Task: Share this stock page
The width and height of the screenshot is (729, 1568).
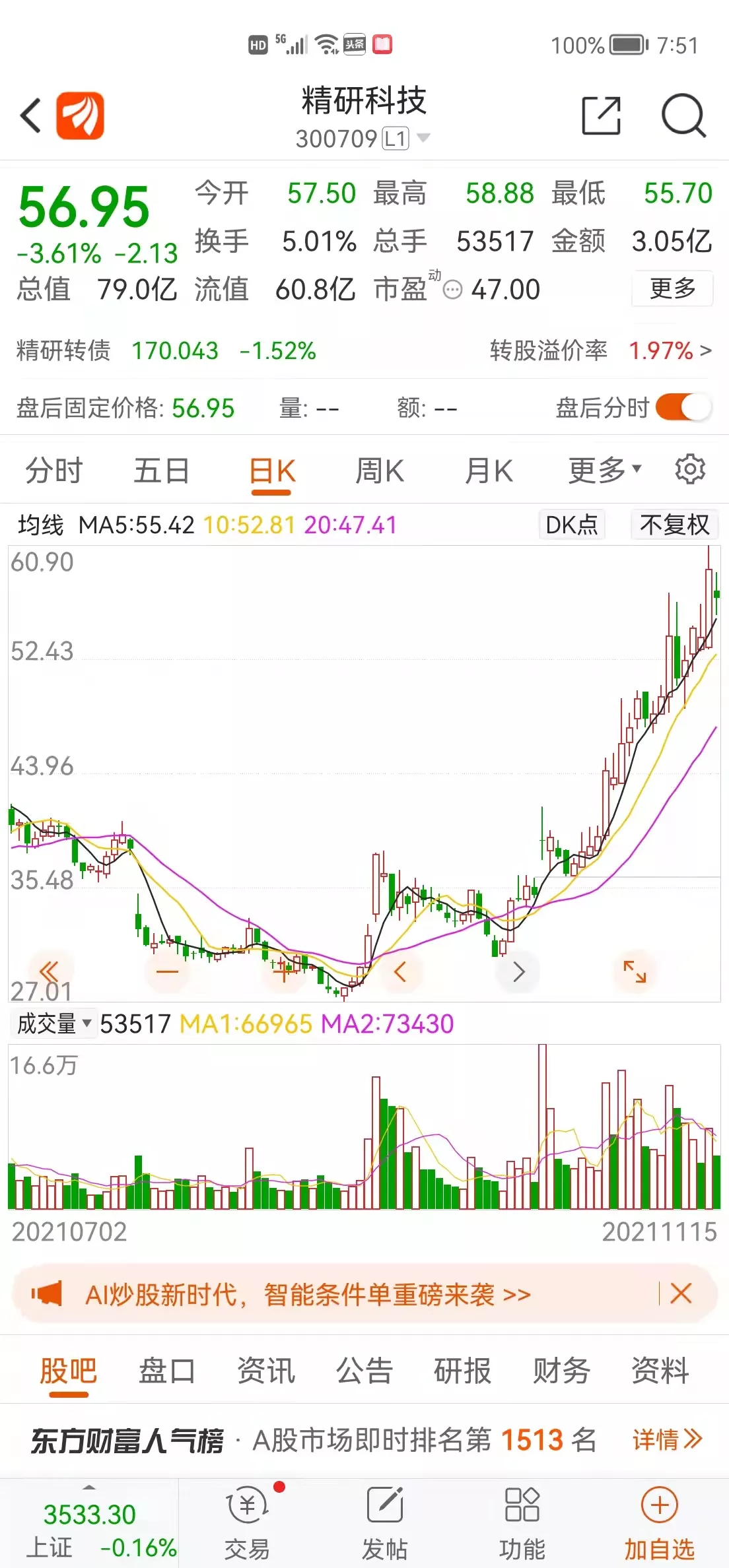Action: pos(601,116)
